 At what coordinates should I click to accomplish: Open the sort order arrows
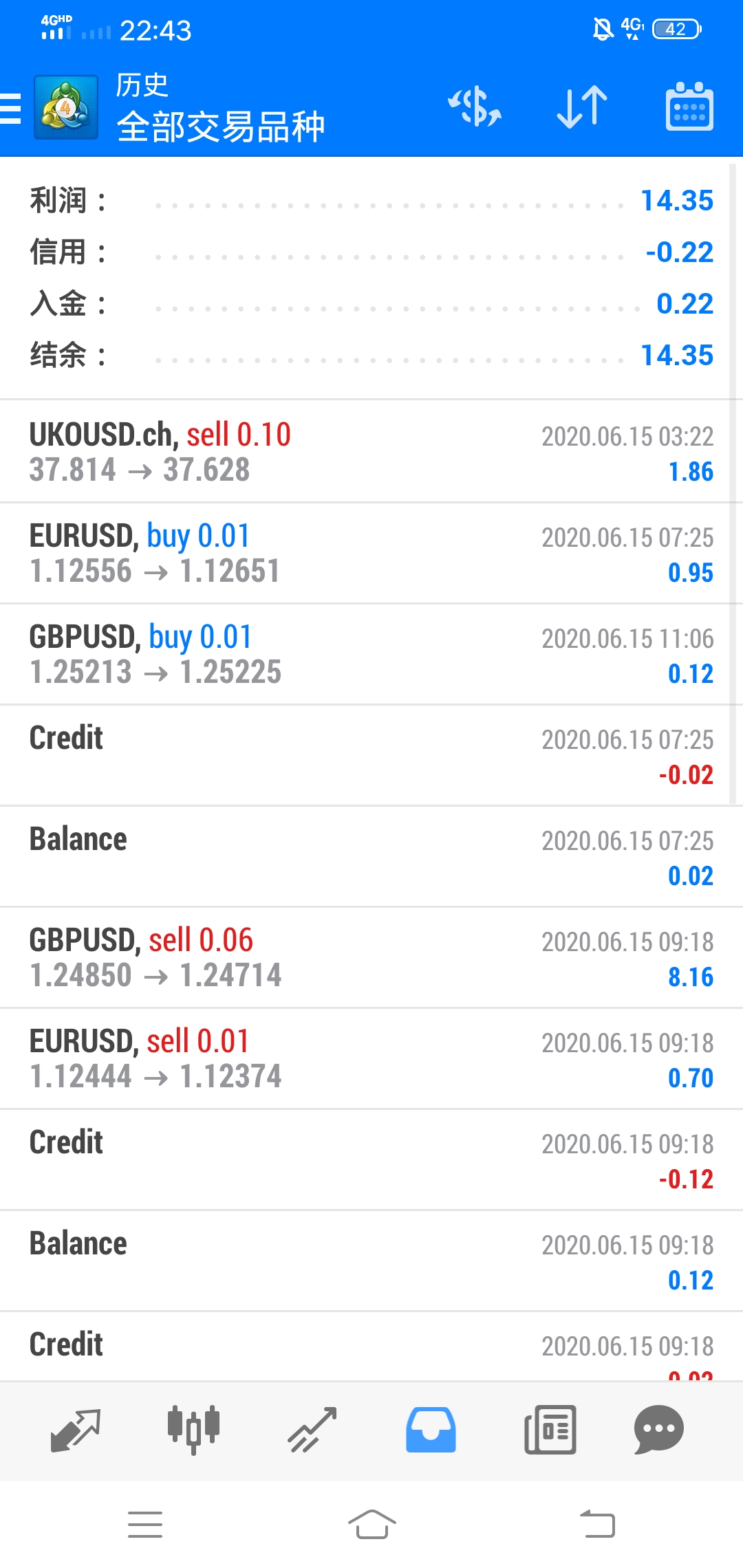tap(582, 107)
